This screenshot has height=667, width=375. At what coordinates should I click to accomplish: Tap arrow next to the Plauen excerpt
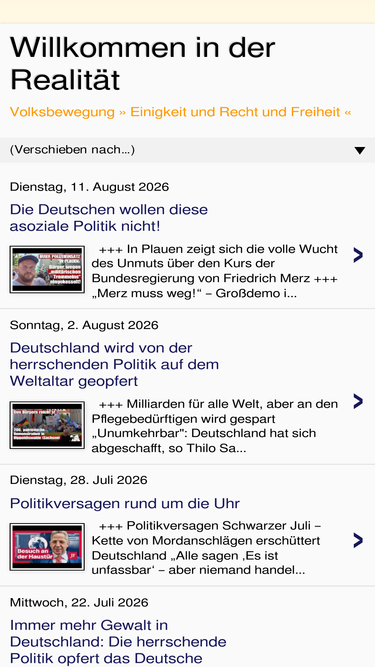click(x=358, y=255)
